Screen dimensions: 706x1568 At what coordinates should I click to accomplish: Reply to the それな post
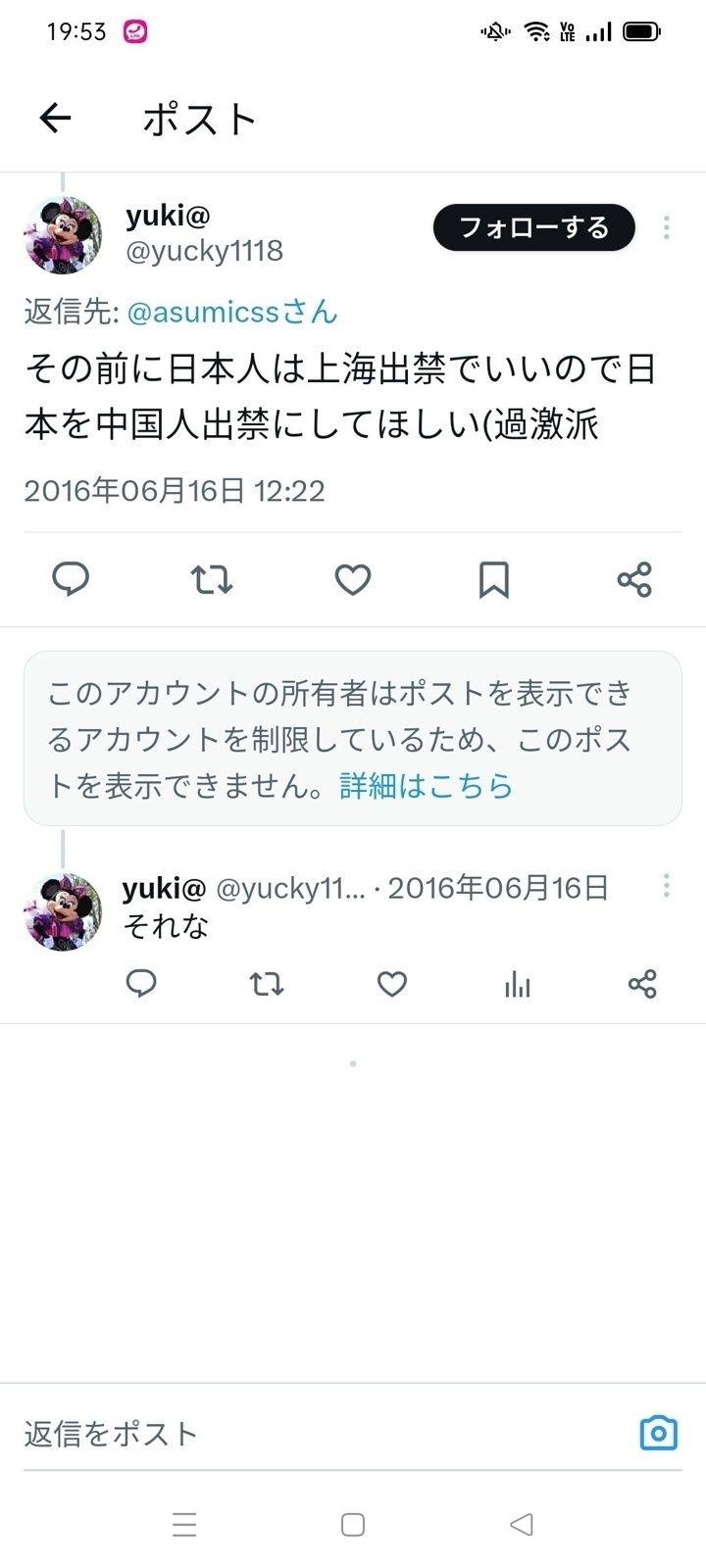(141, 983)
